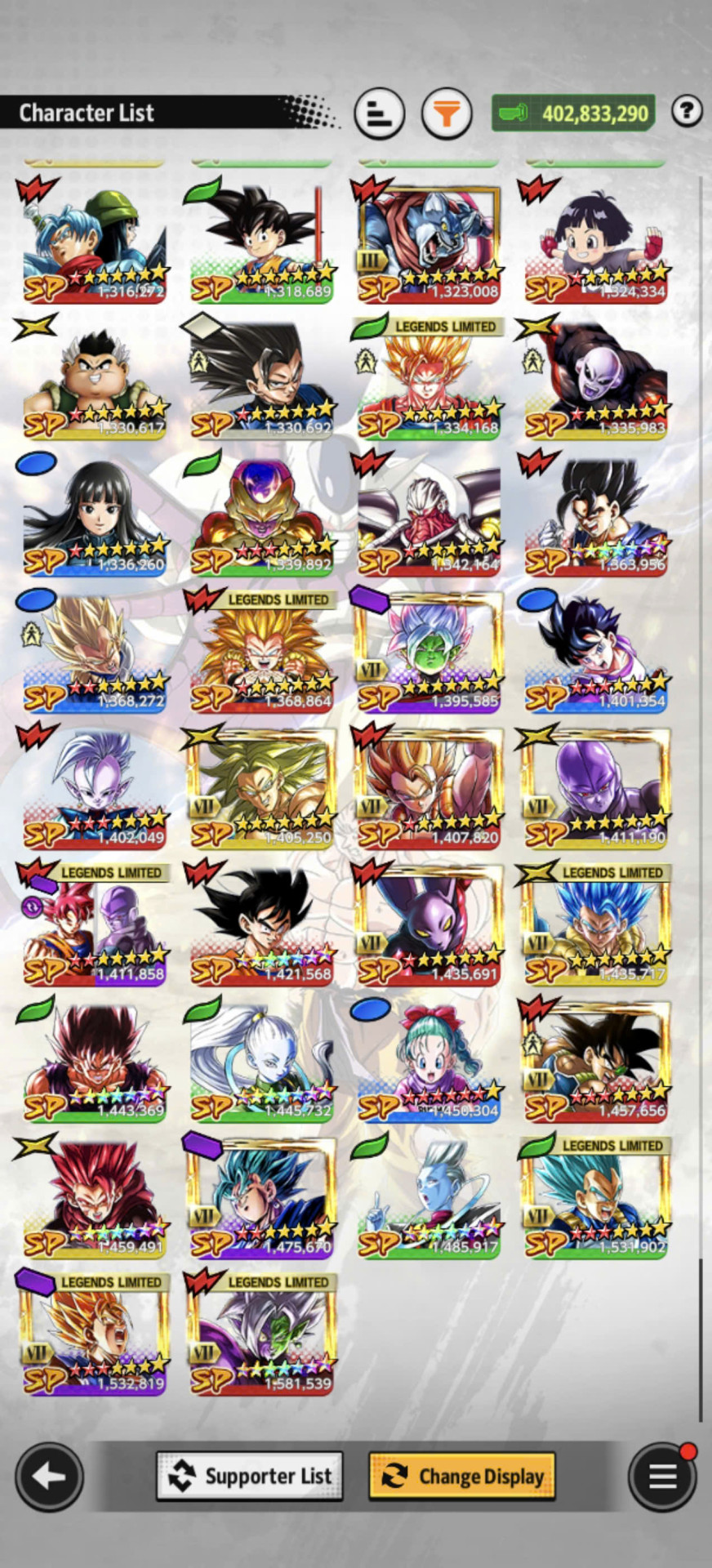Open character card rated 1,531,902
The image size is (712, 1568).
[596, 1198]
